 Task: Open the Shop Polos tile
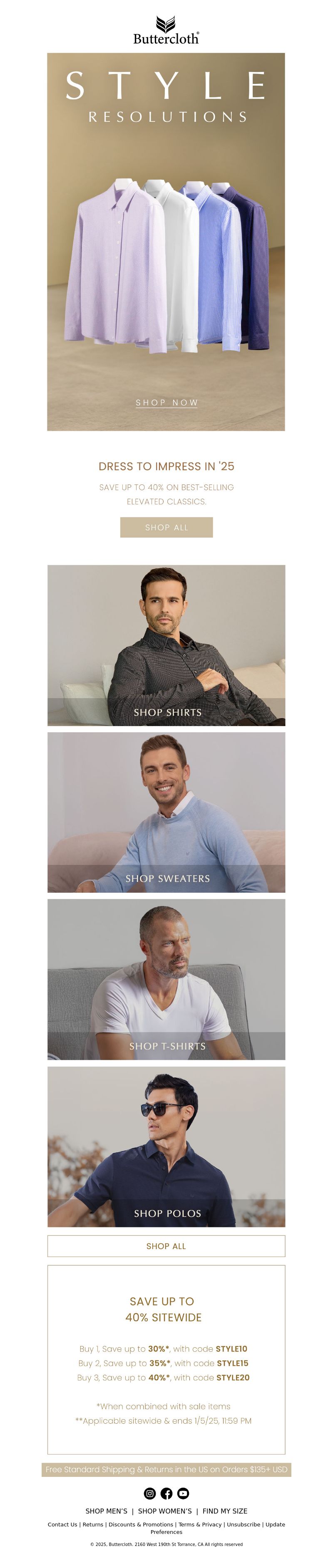coord(166,1146)
